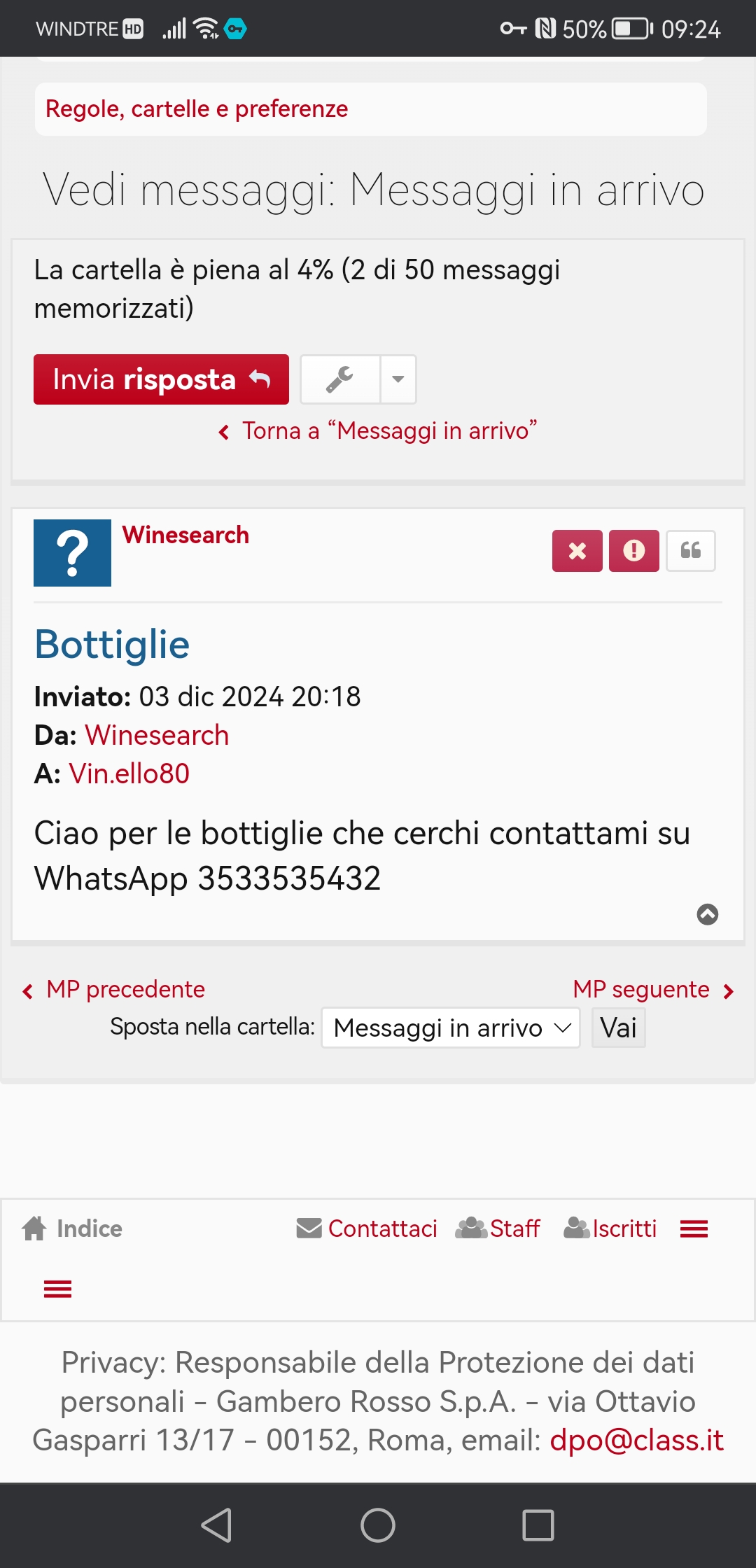756x1568 pixels.
Task: Expand the tools dropdown arrow
Action: [x=398, y=379]
